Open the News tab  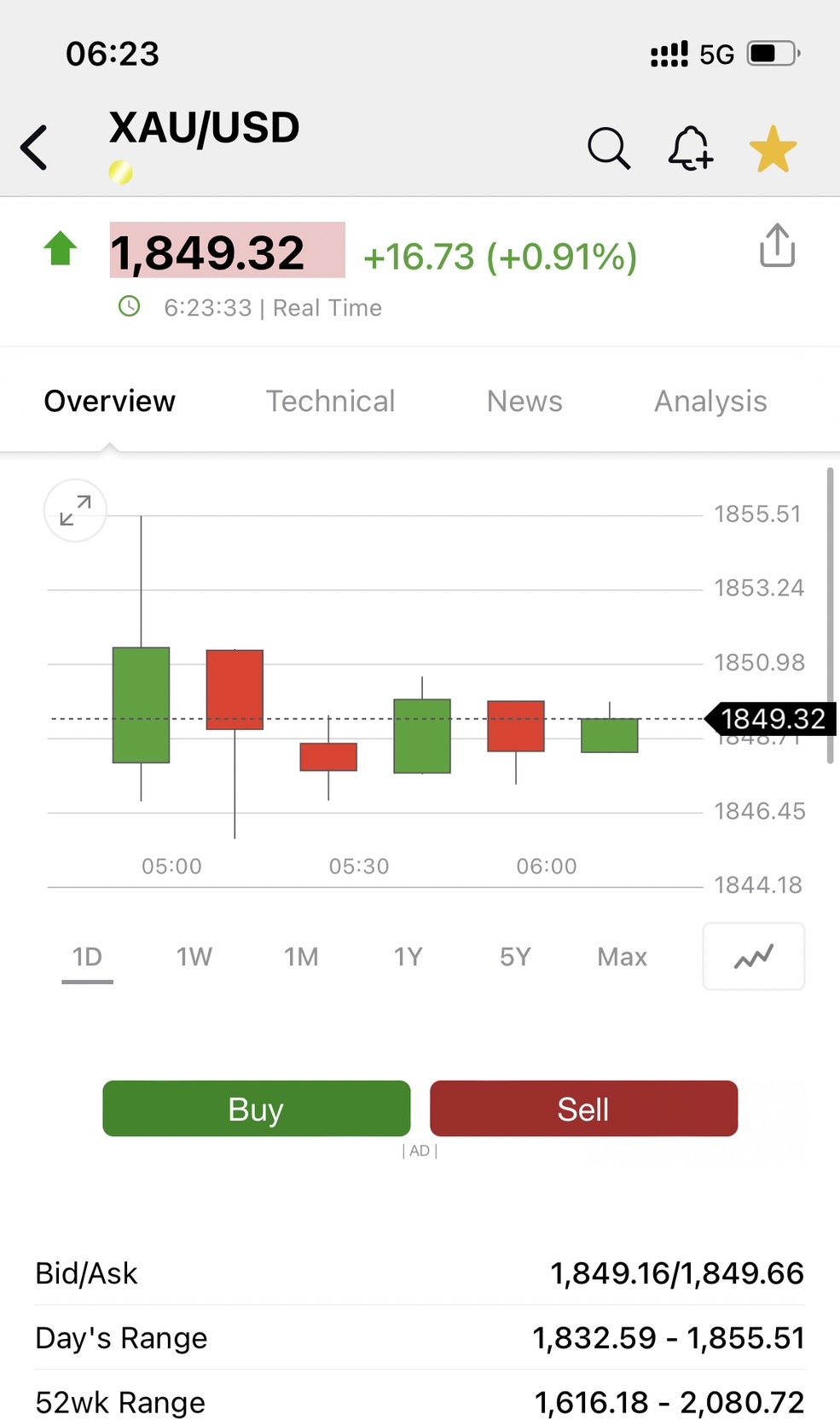pyautogui.click(x=524, y=401)
